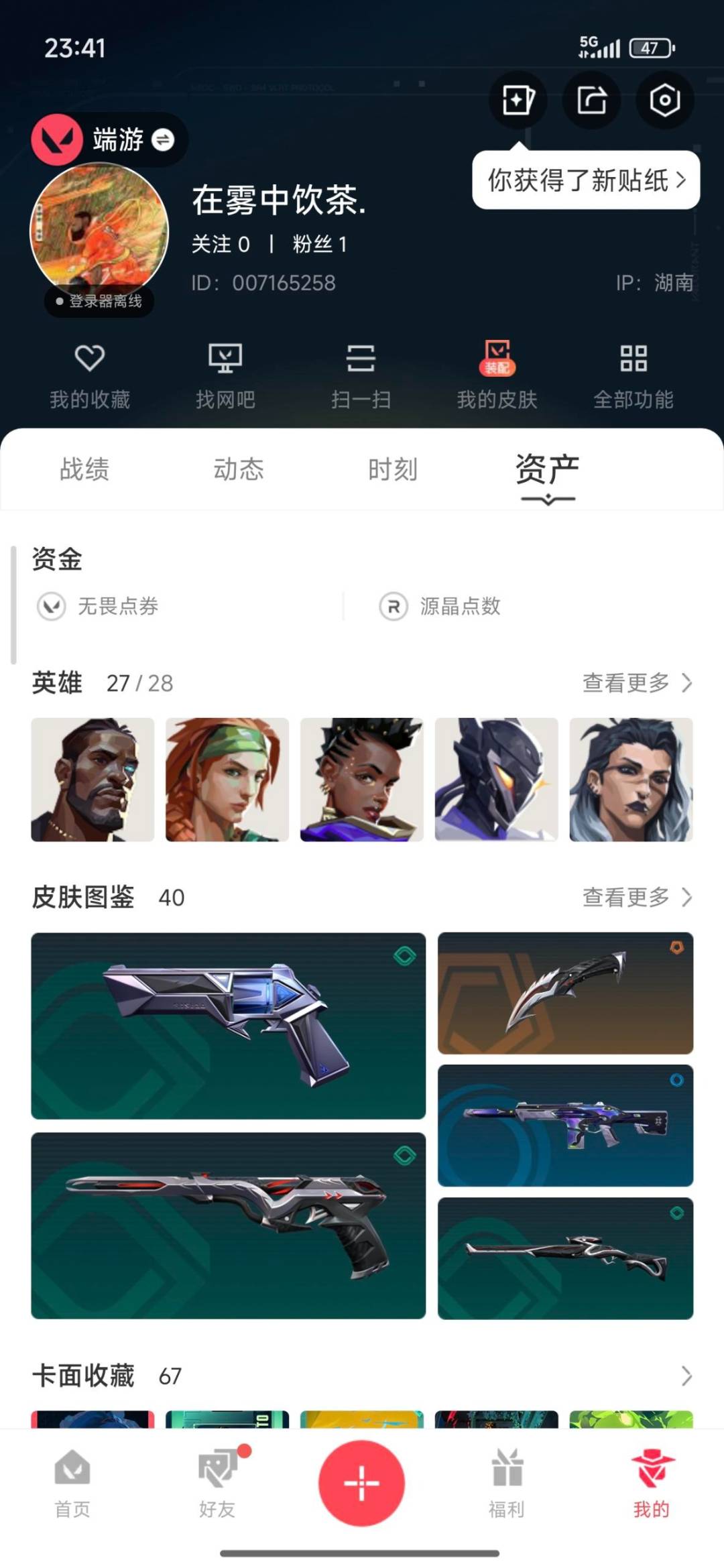Viewport: 724px width, 1568px height.
Task: Open 找网吧 monitor icon
Action: tap(226, 375)
